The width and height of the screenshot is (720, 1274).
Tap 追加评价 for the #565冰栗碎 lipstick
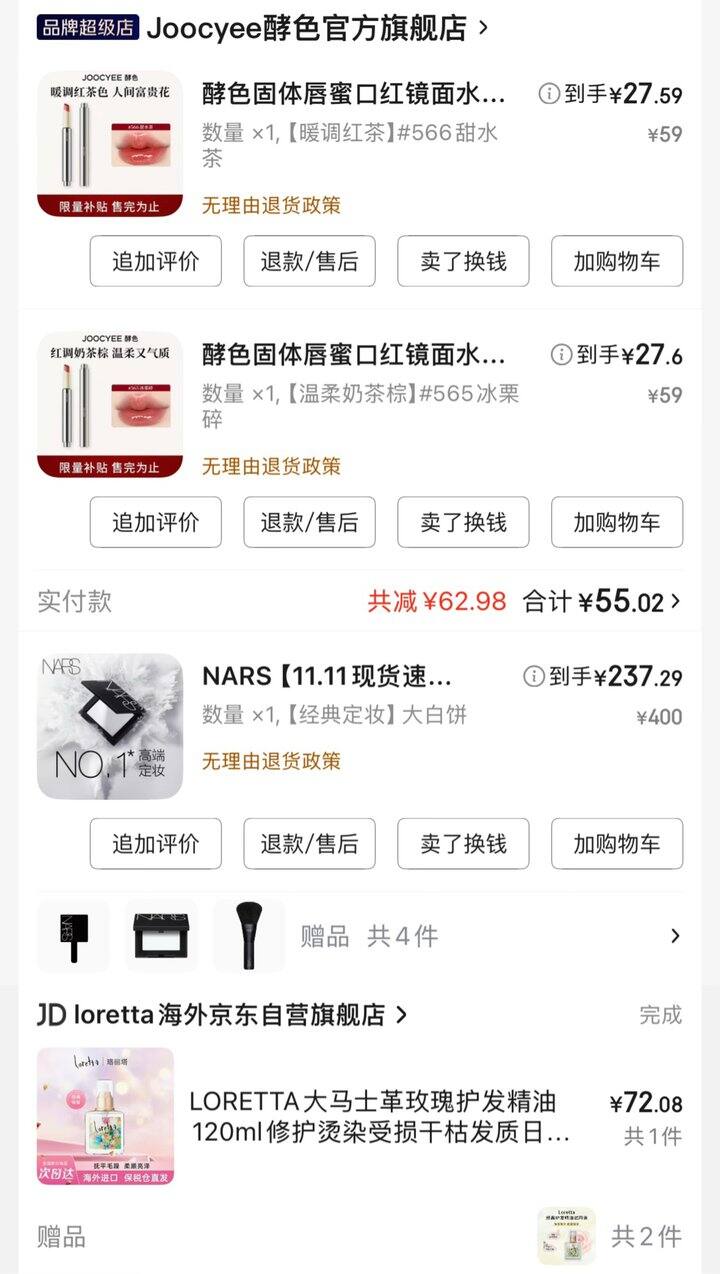[x=155, y=522]
